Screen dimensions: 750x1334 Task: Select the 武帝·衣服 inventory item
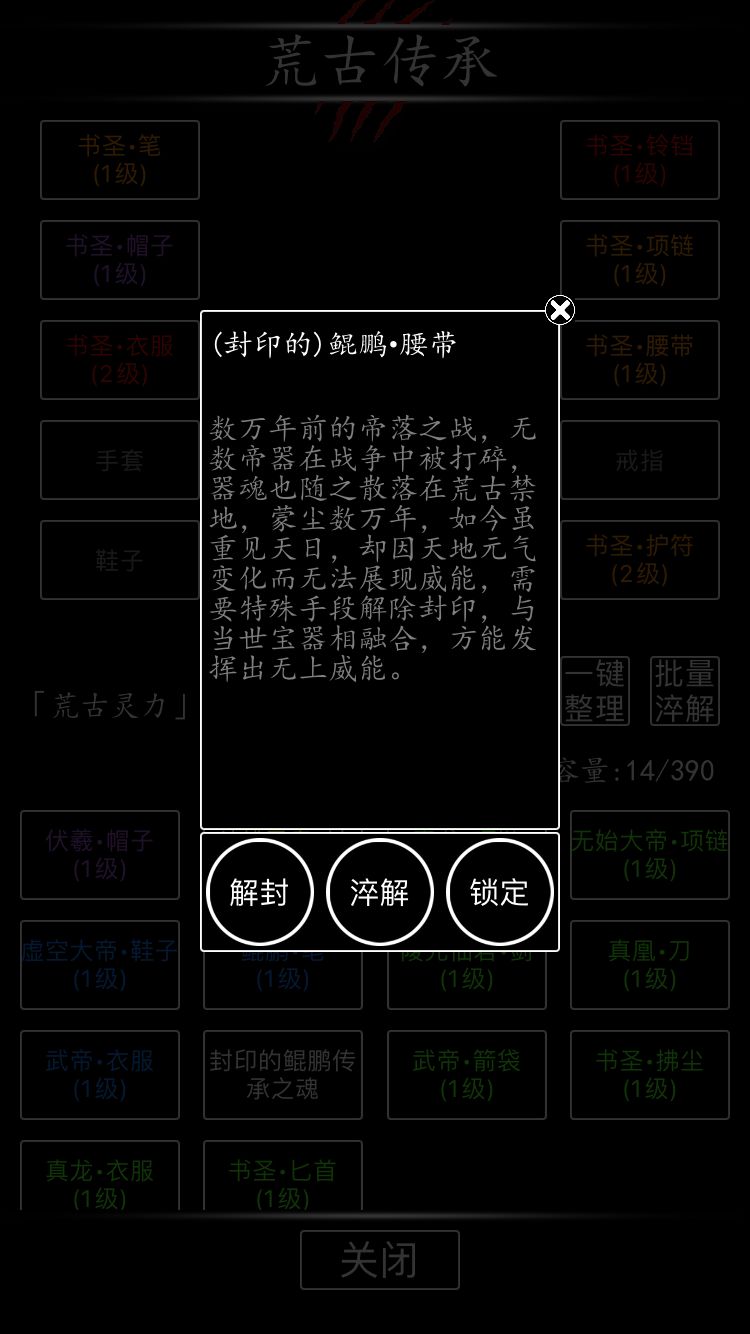tap(100, 1075)
